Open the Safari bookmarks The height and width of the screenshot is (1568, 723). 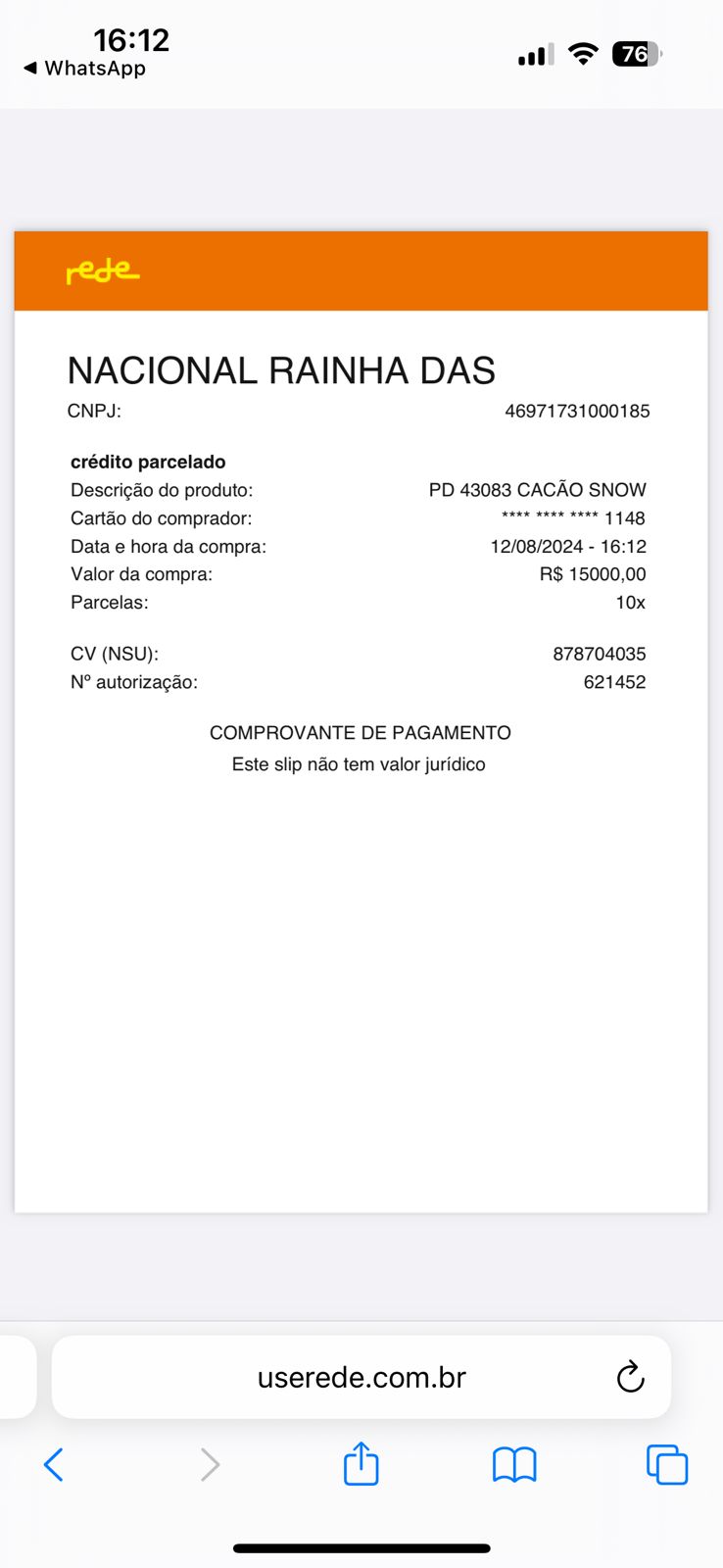click(x=513, y=1465)
